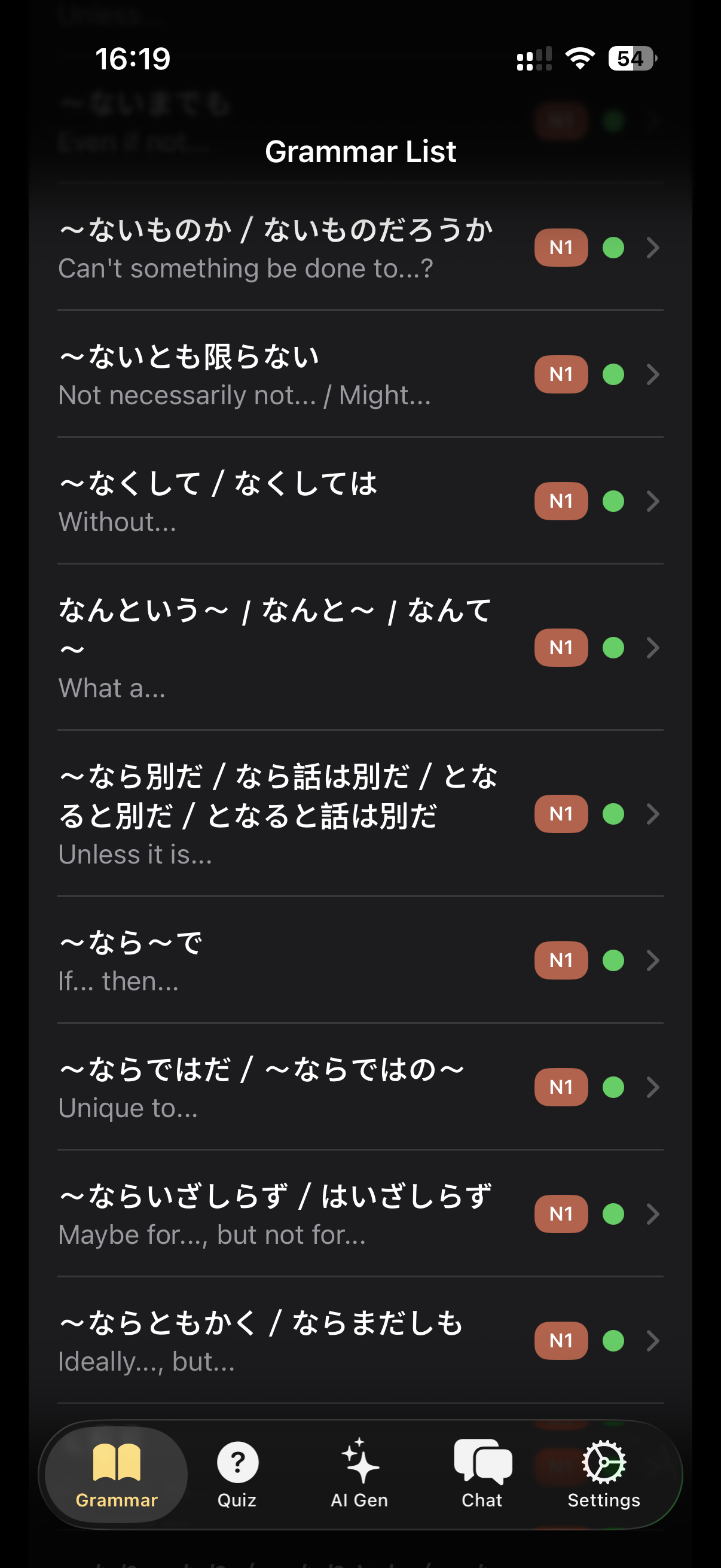
Task: Open the ～なら別だ grammar entry
Action: pyautogui.click(x=274, y=814)
